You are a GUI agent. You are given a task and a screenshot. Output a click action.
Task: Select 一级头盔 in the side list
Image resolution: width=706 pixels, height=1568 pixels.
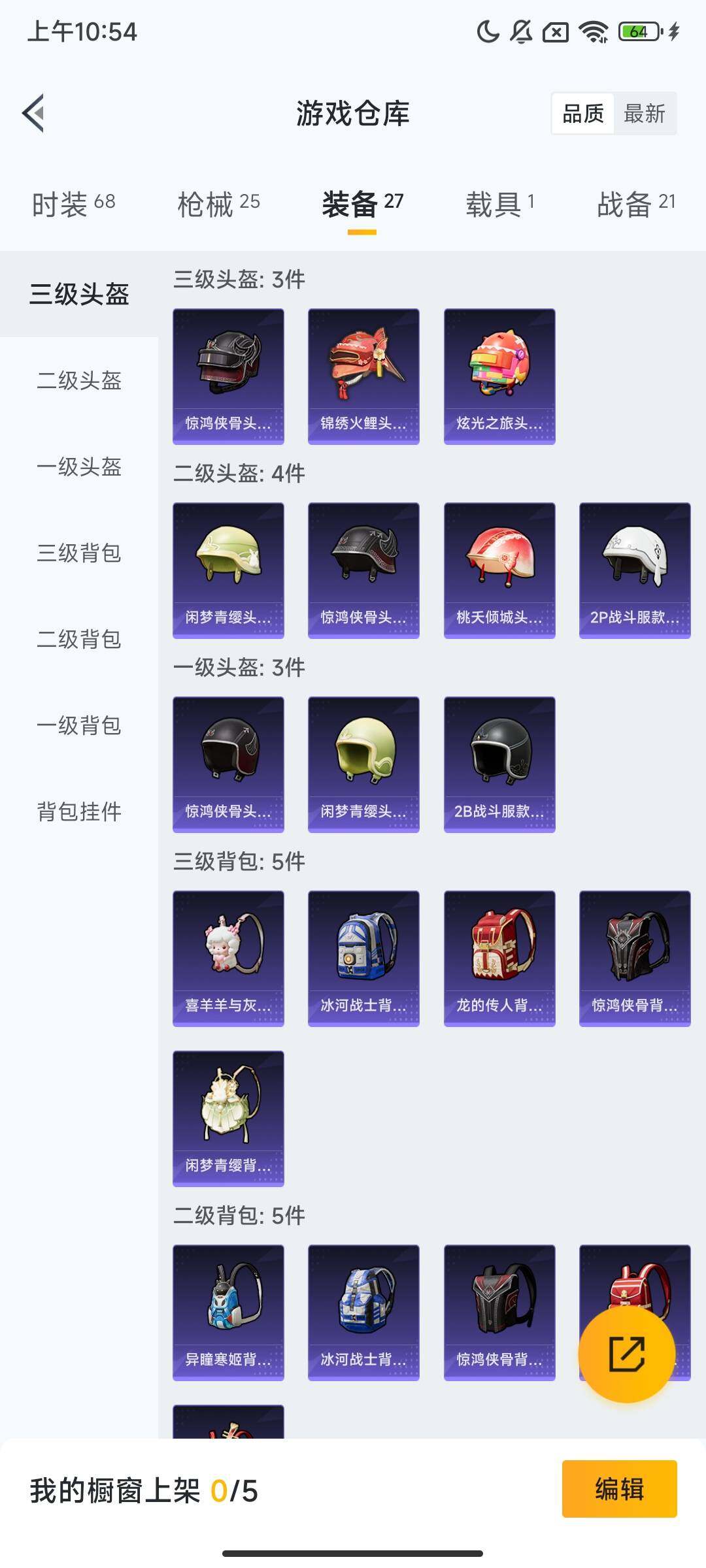[79, 466]
